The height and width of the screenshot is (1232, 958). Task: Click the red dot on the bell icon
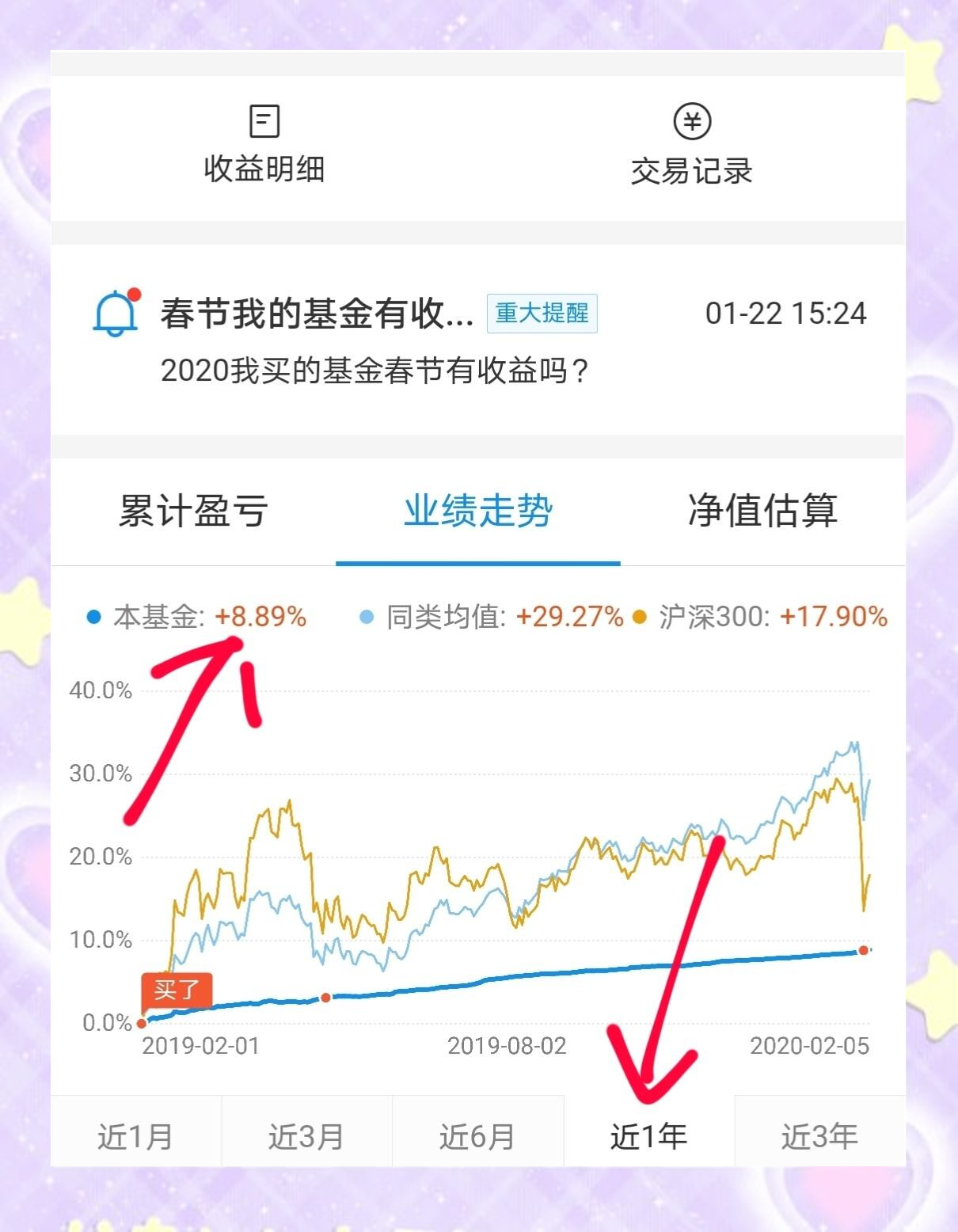[135, 293]
